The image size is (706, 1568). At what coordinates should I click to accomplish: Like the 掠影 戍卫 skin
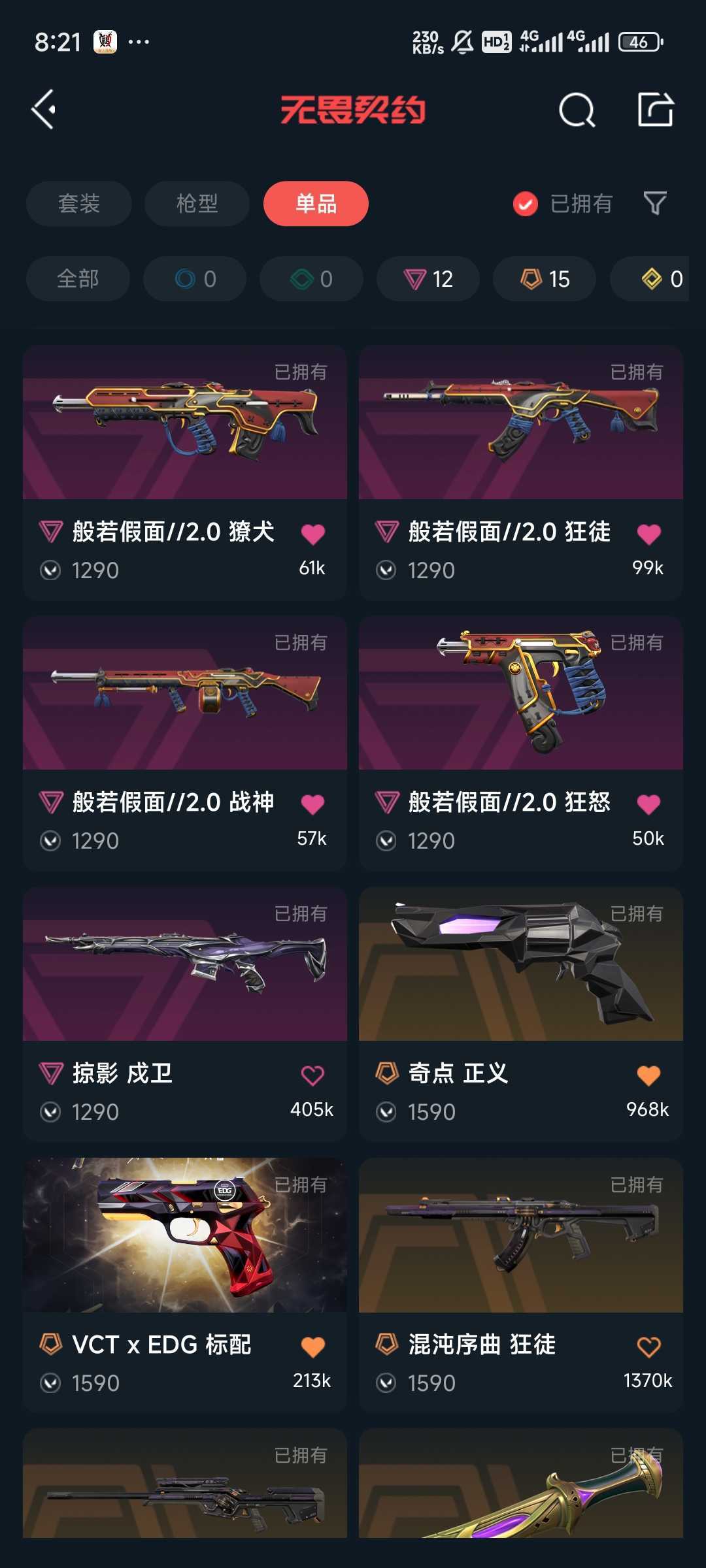312,1075
